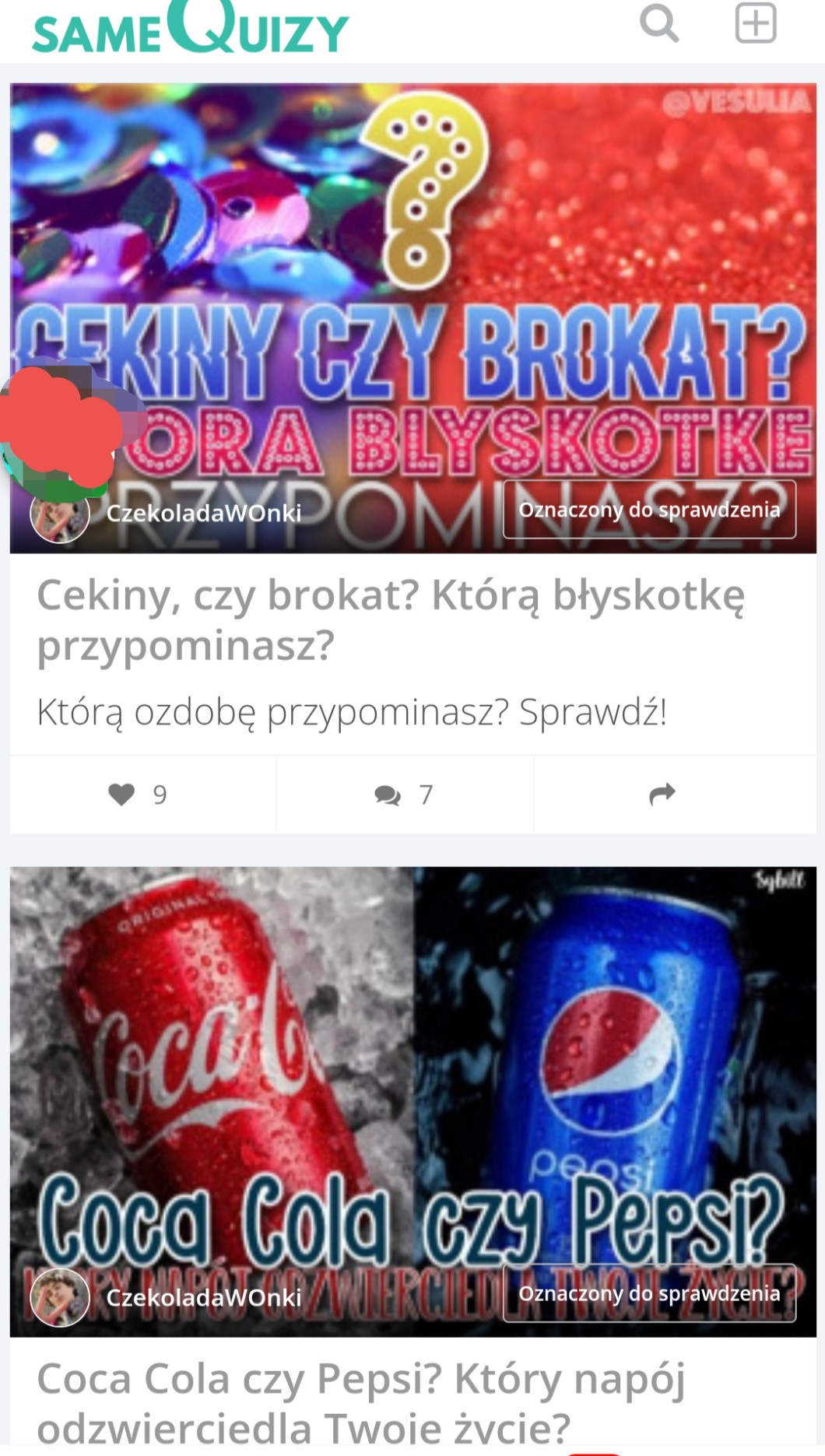This screenshot has height=1456, width=825.
Task: Open comments on Cekiny czy brokat quiz
Action: pos(403,795)
